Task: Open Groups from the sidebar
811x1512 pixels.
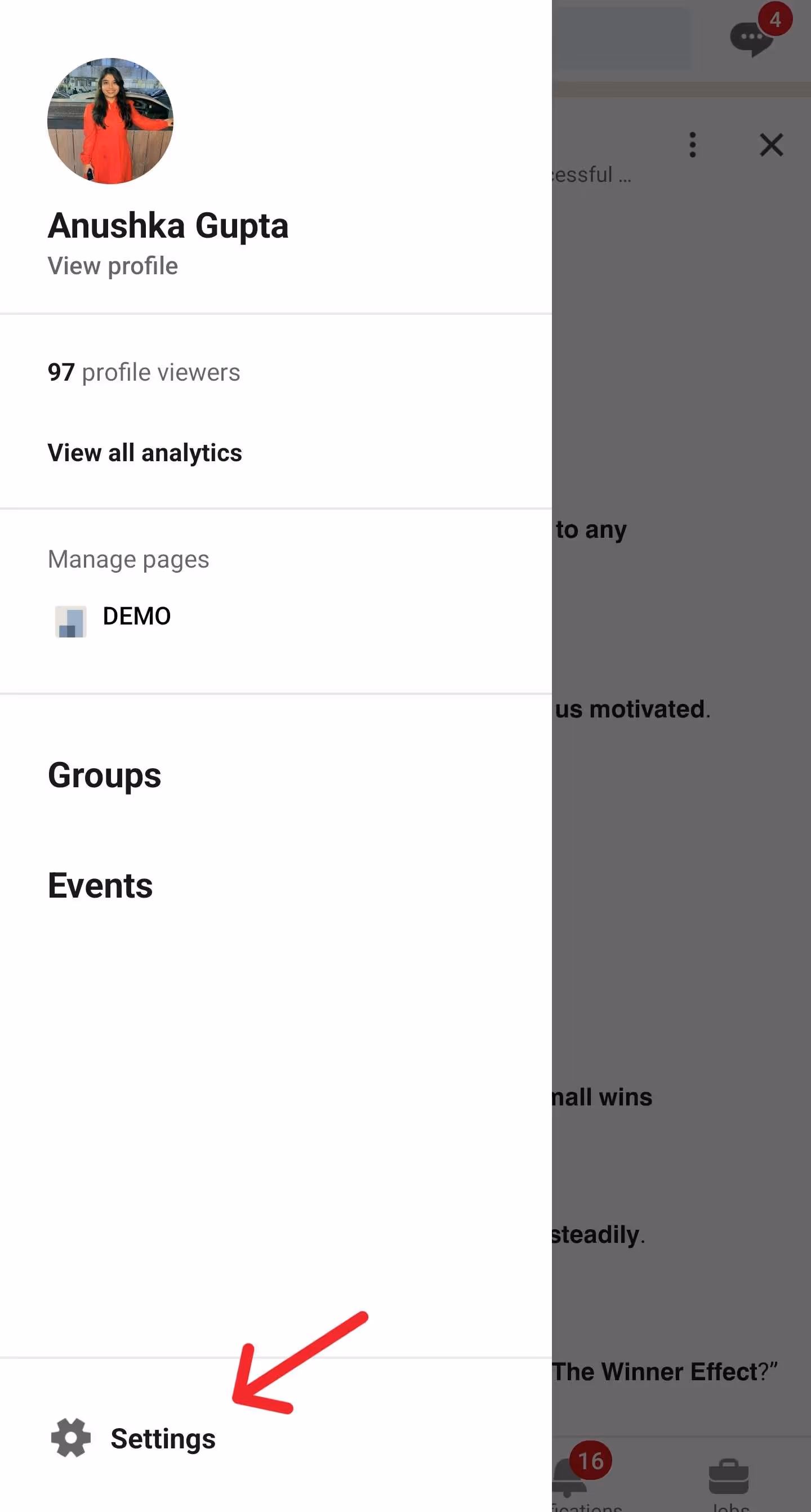Action: tap(105, 775)
